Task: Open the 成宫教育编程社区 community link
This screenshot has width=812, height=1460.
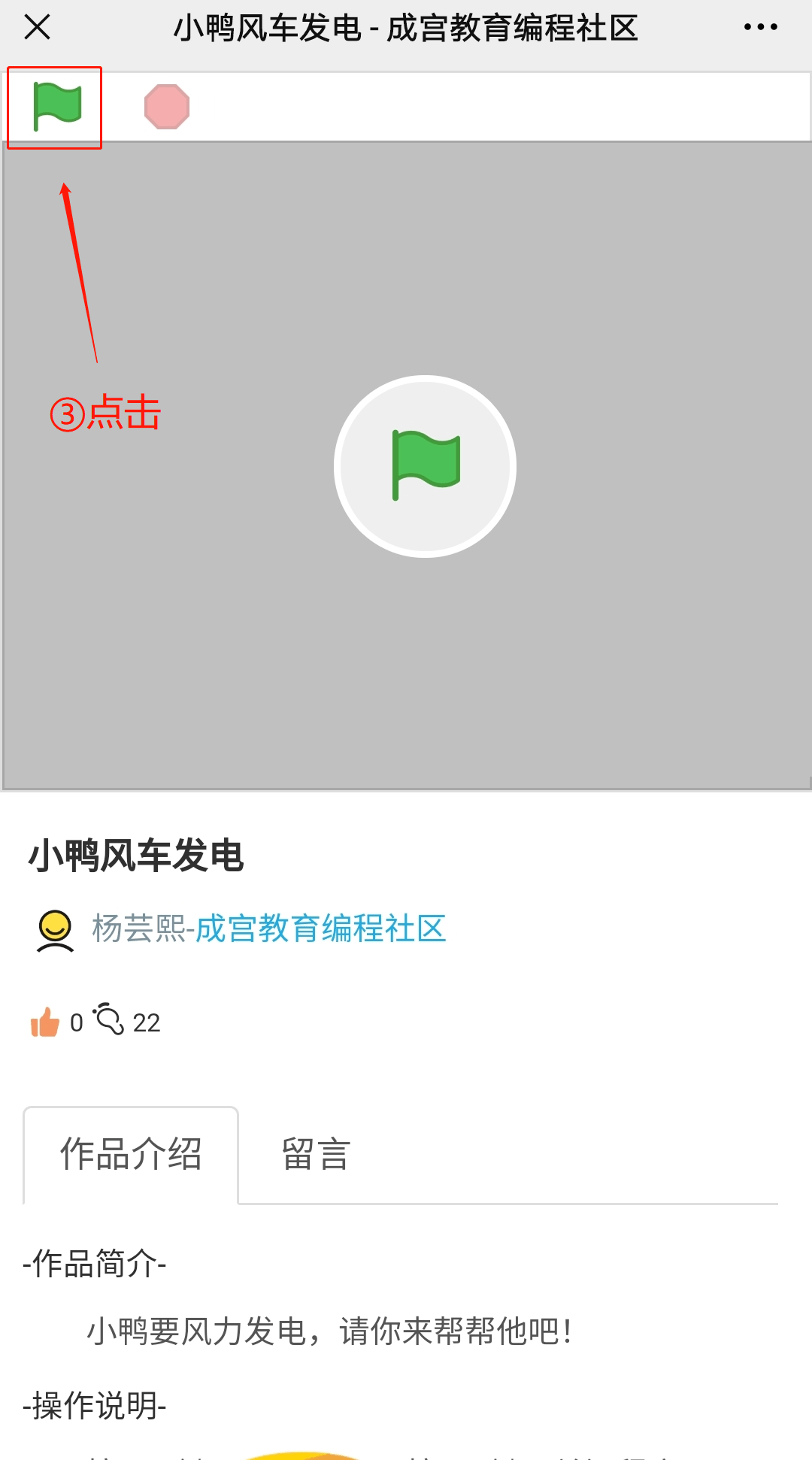Action: 321,929
